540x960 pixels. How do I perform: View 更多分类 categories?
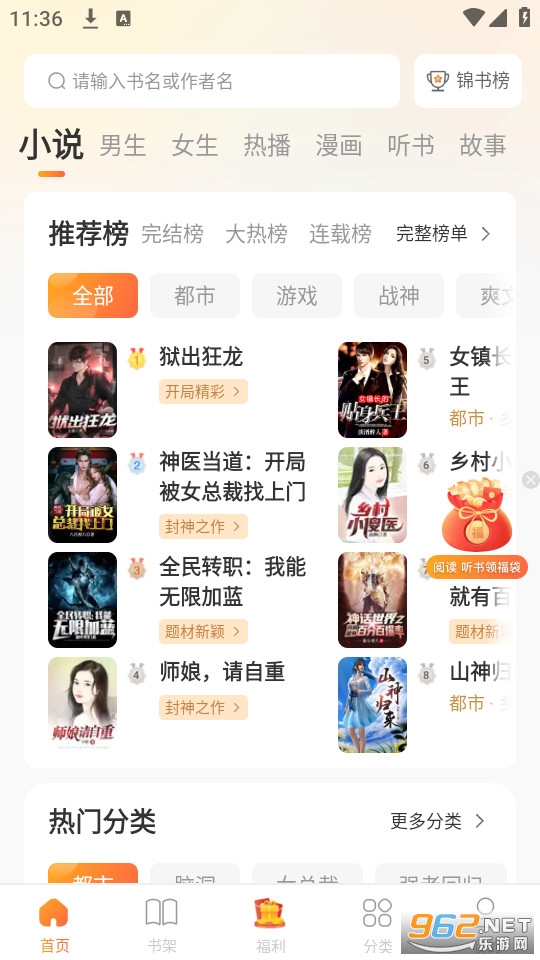click(x=438, y=820)
